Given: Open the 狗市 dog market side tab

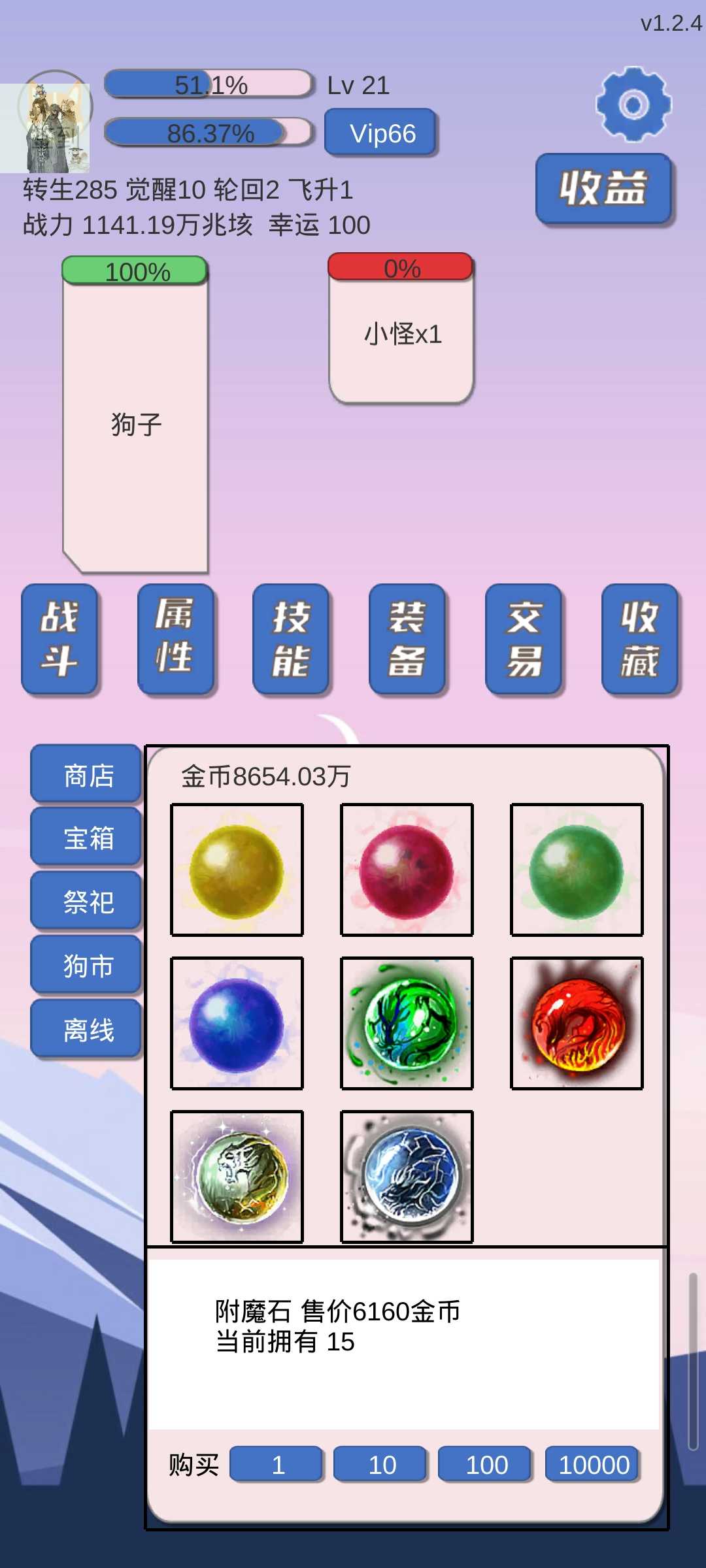Looking at the screenshot, I should (87, 965).
